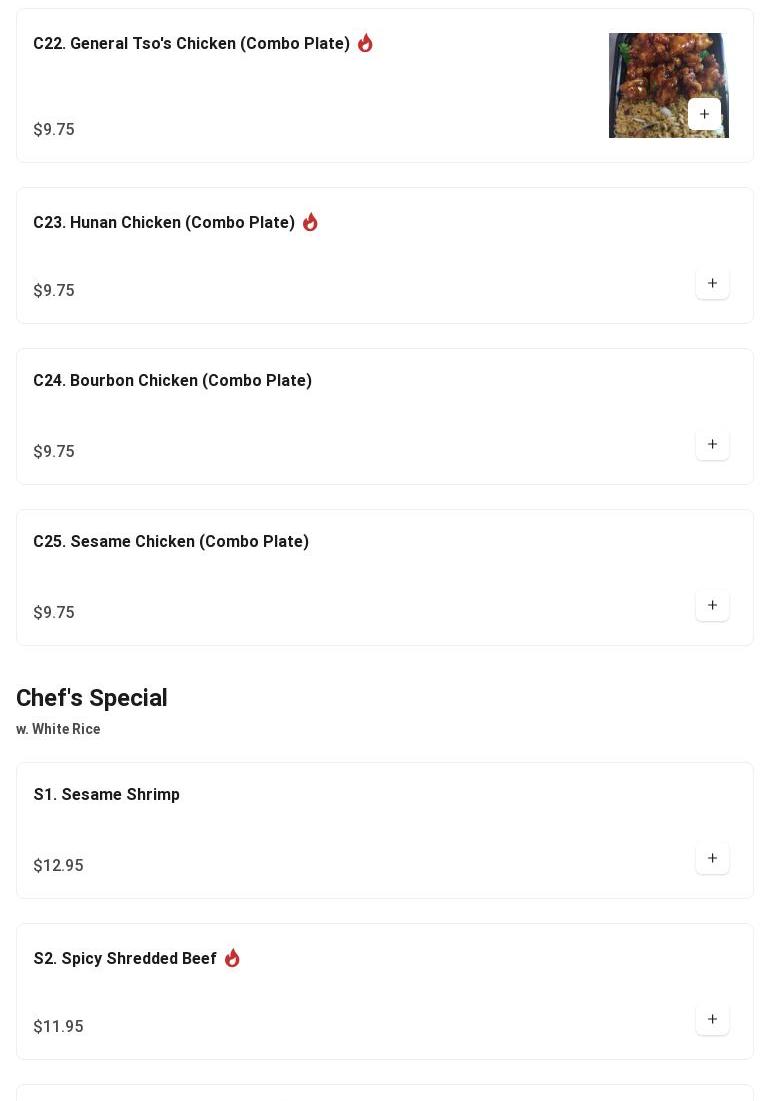This screenshot has width=770, height=1101.
Task: Open the S1 Sesame Shrimp item card
Action: coord(107,795)
